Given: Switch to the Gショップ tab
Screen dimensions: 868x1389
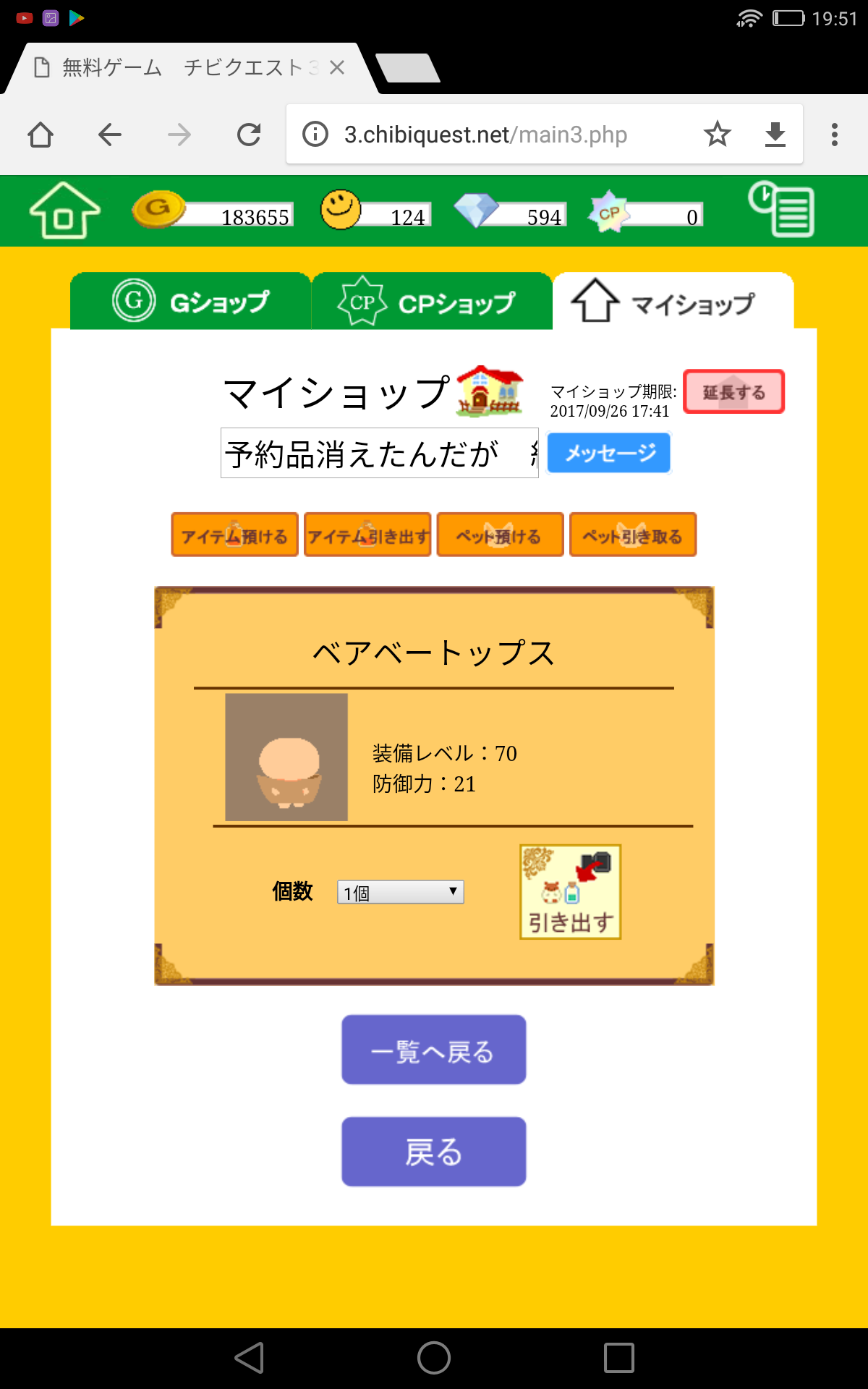Looking at the screenshot, I should 190,302.
